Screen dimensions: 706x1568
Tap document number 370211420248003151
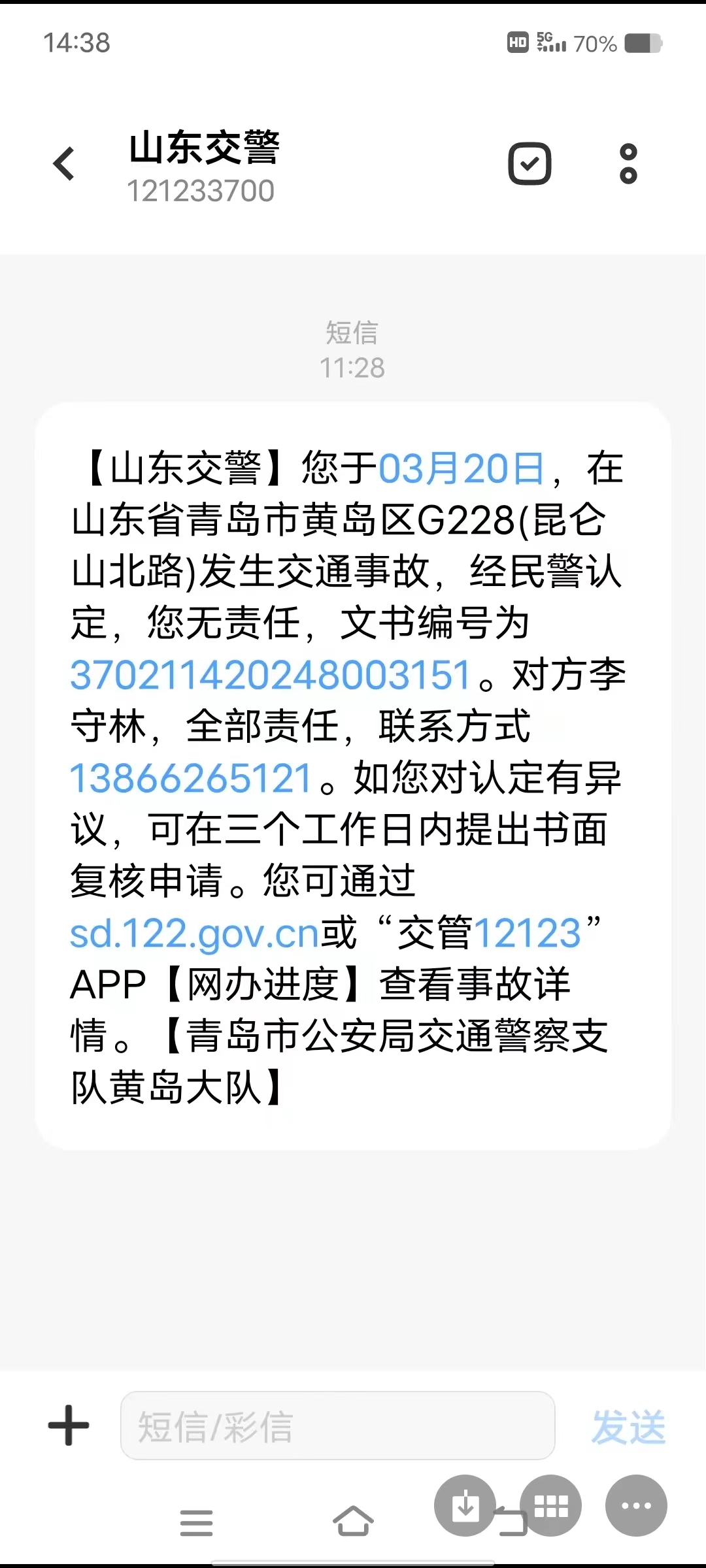pyautogui.click(x=271, y=675)
